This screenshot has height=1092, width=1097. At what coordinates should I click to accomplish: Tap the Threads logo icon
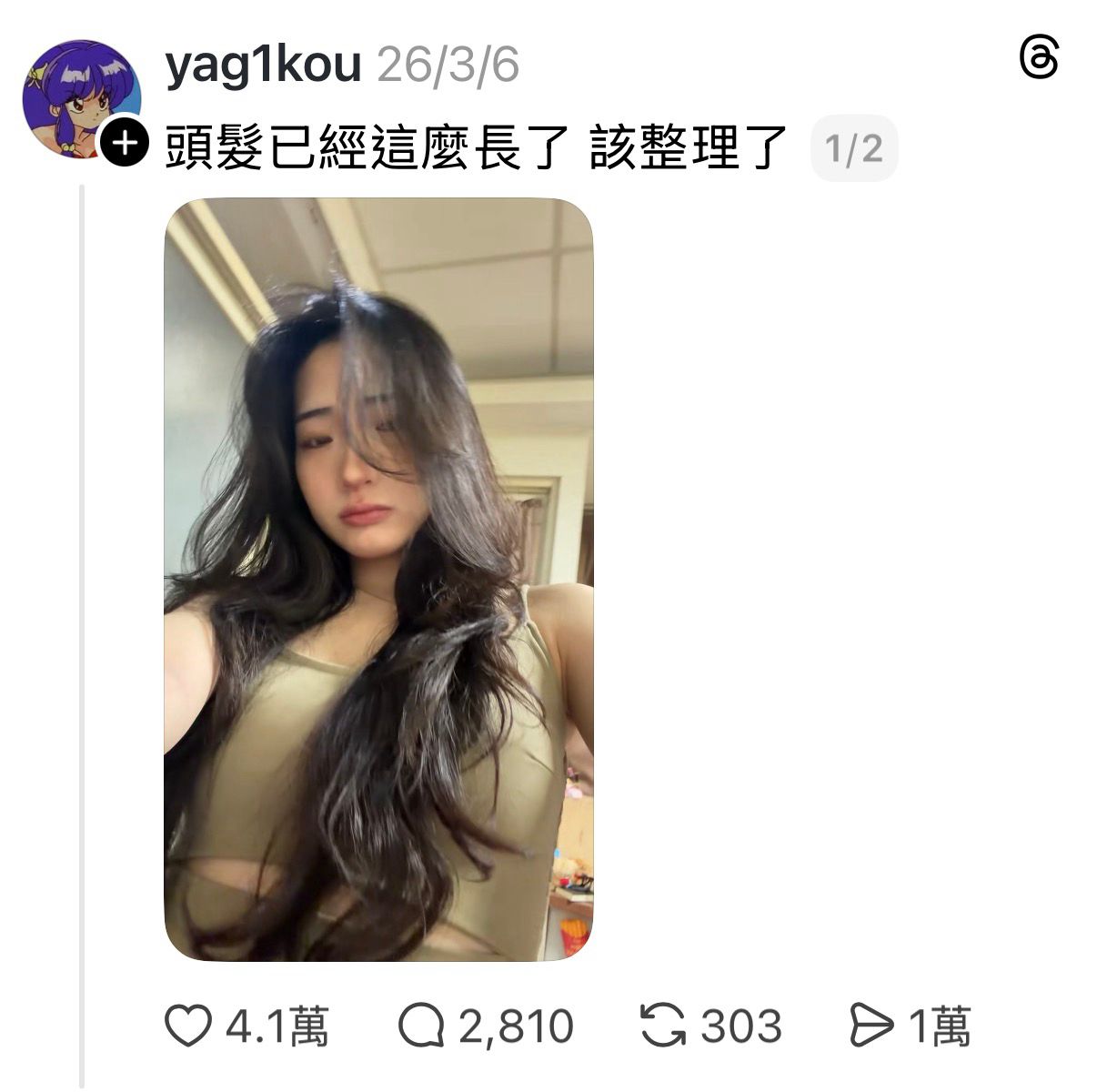tap(1039, 59)
